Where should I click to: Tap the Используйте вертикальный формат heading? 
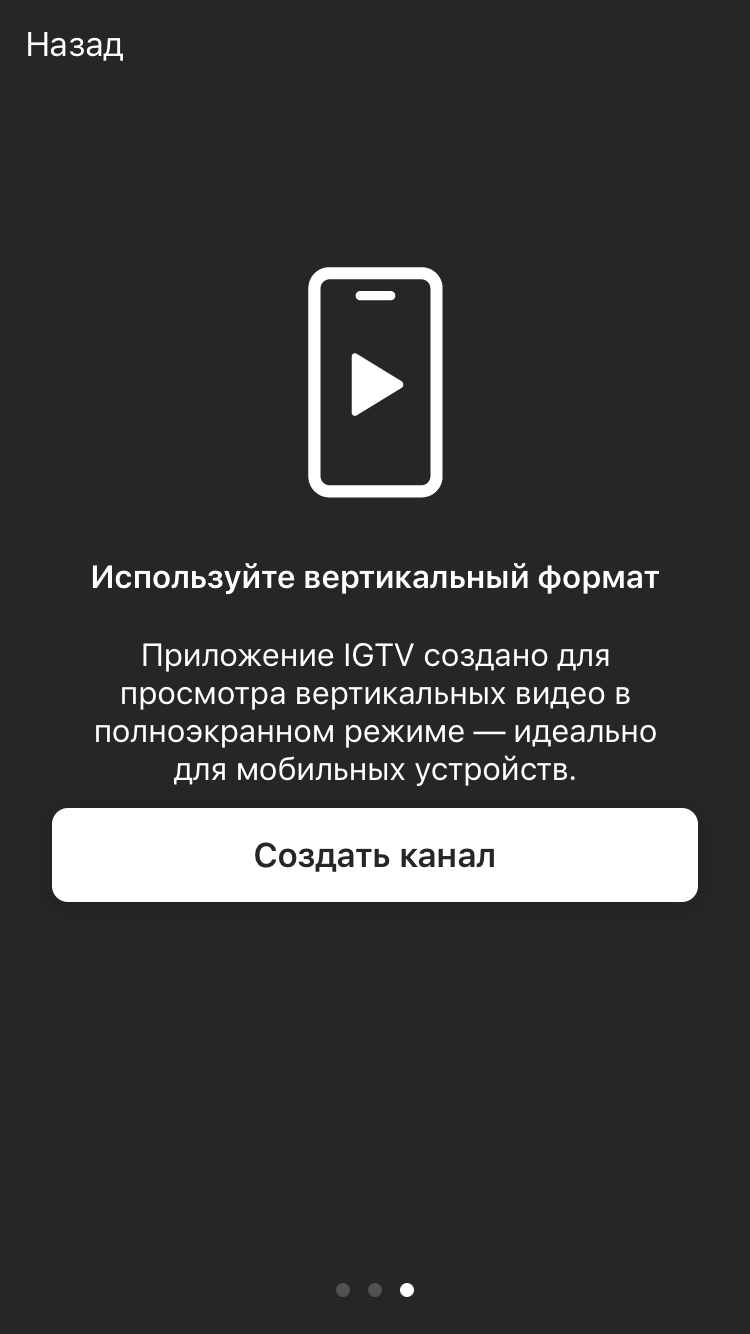click(x=375, y=576)
